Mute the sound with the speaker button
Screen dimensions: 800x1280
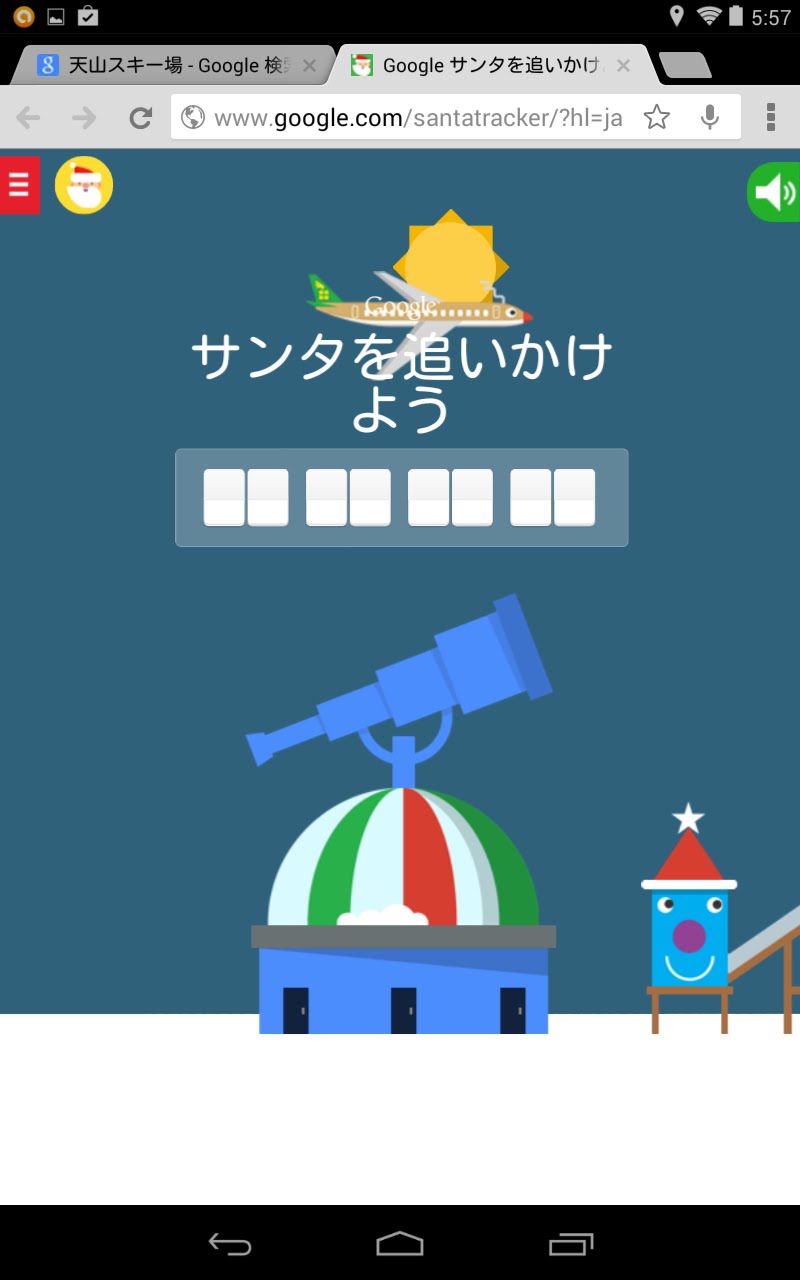point(775,191)
